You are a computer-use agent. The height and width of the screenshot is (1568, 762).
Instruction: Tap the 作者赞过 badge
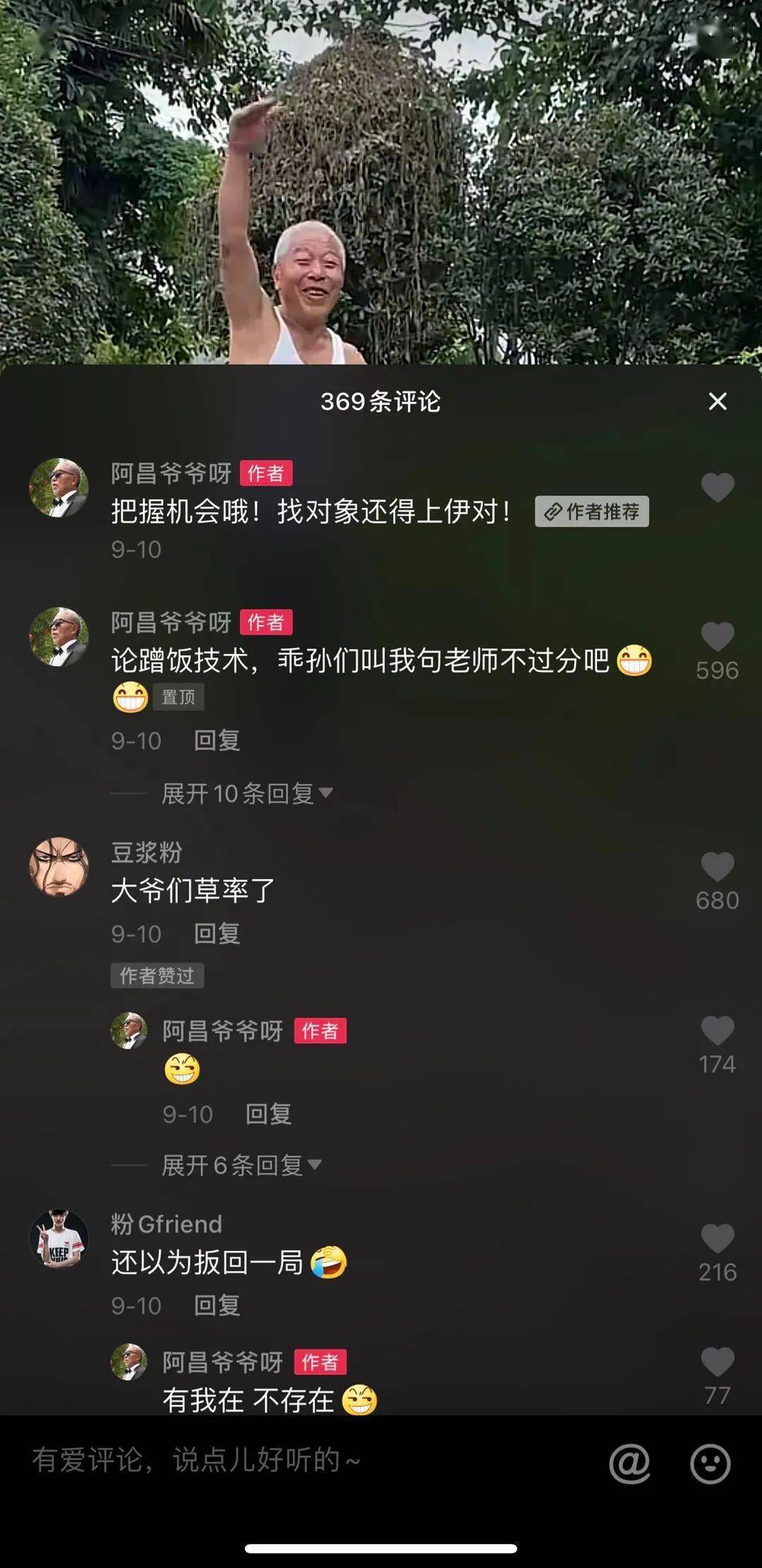click(158, 976)
